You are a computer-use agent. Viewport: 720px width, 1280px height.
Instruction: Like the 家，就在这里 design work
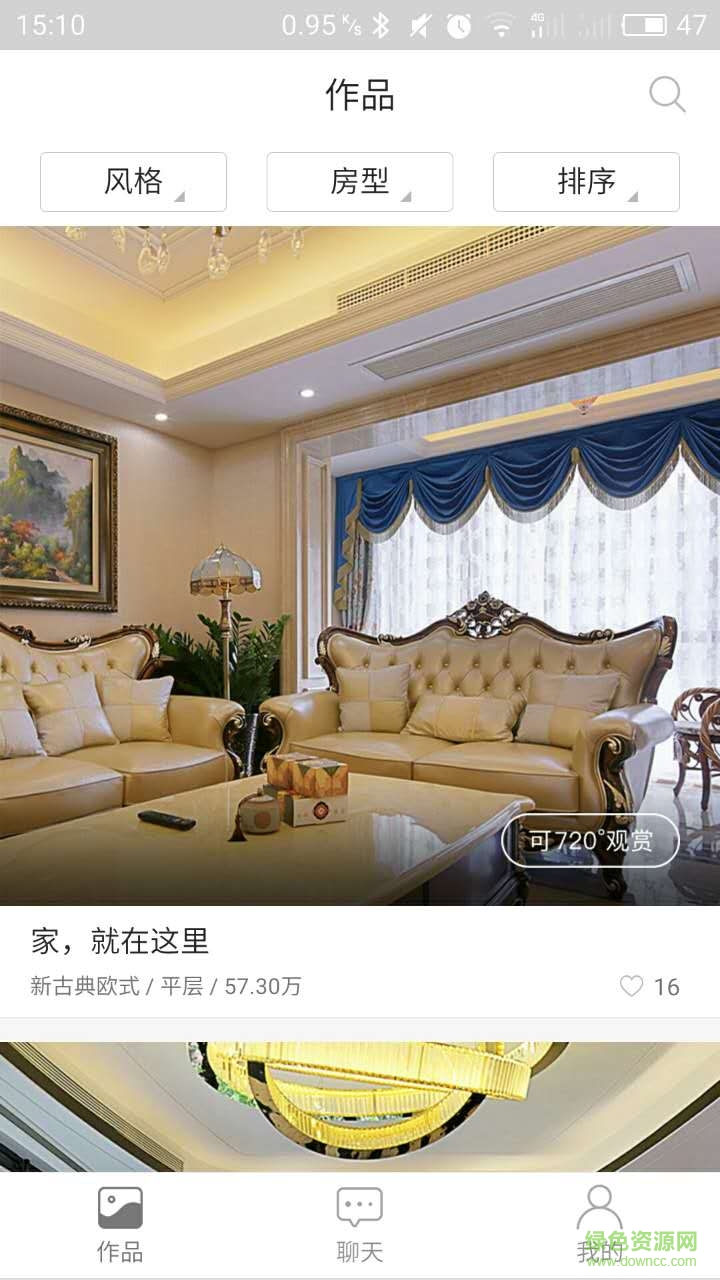[632, 987]
